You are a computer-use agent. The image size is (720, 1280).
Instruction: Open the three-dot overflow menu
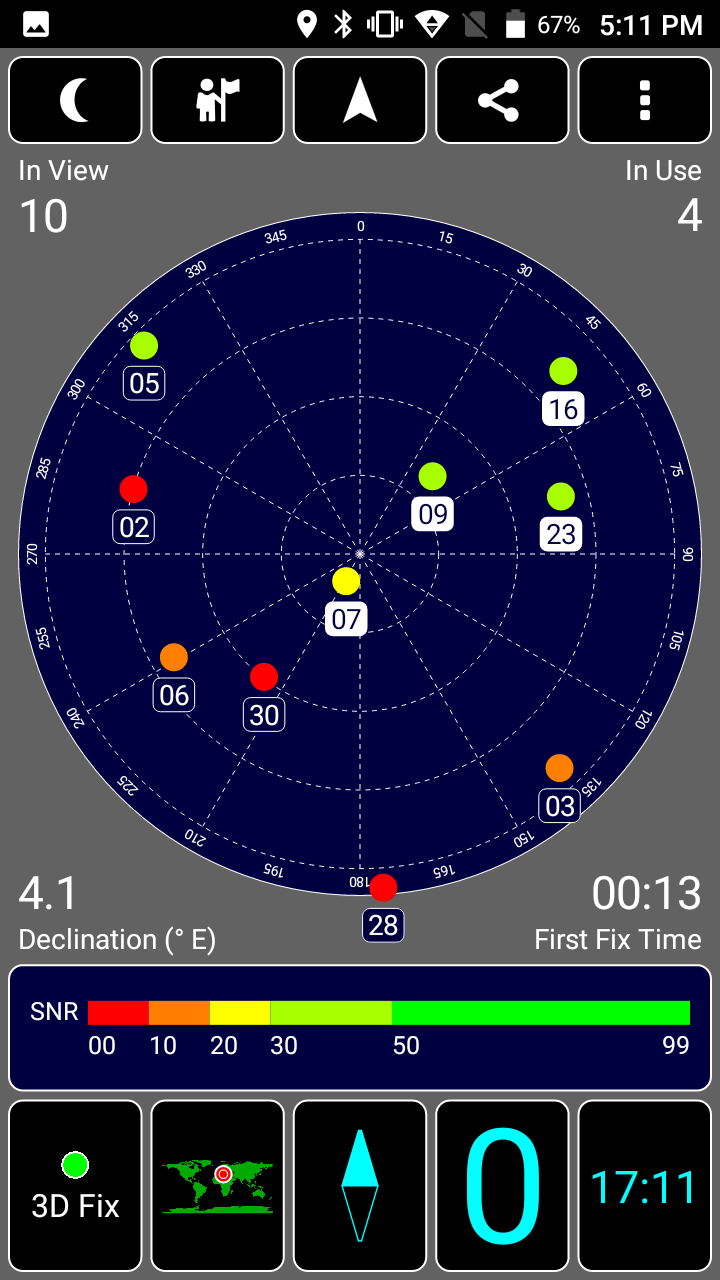(645, 100)
